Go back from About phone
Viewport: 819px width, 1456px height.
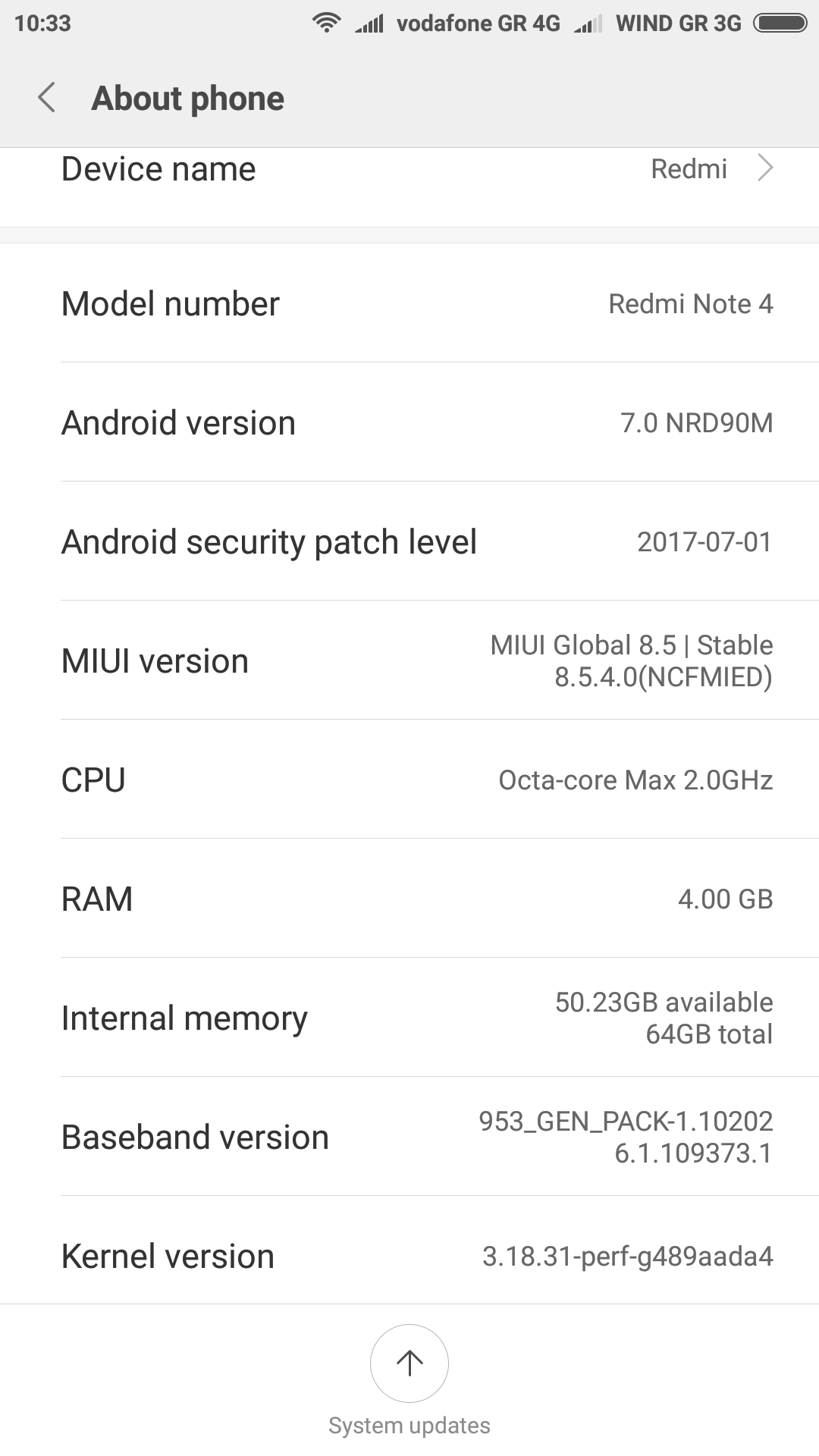tap(47, 98)
